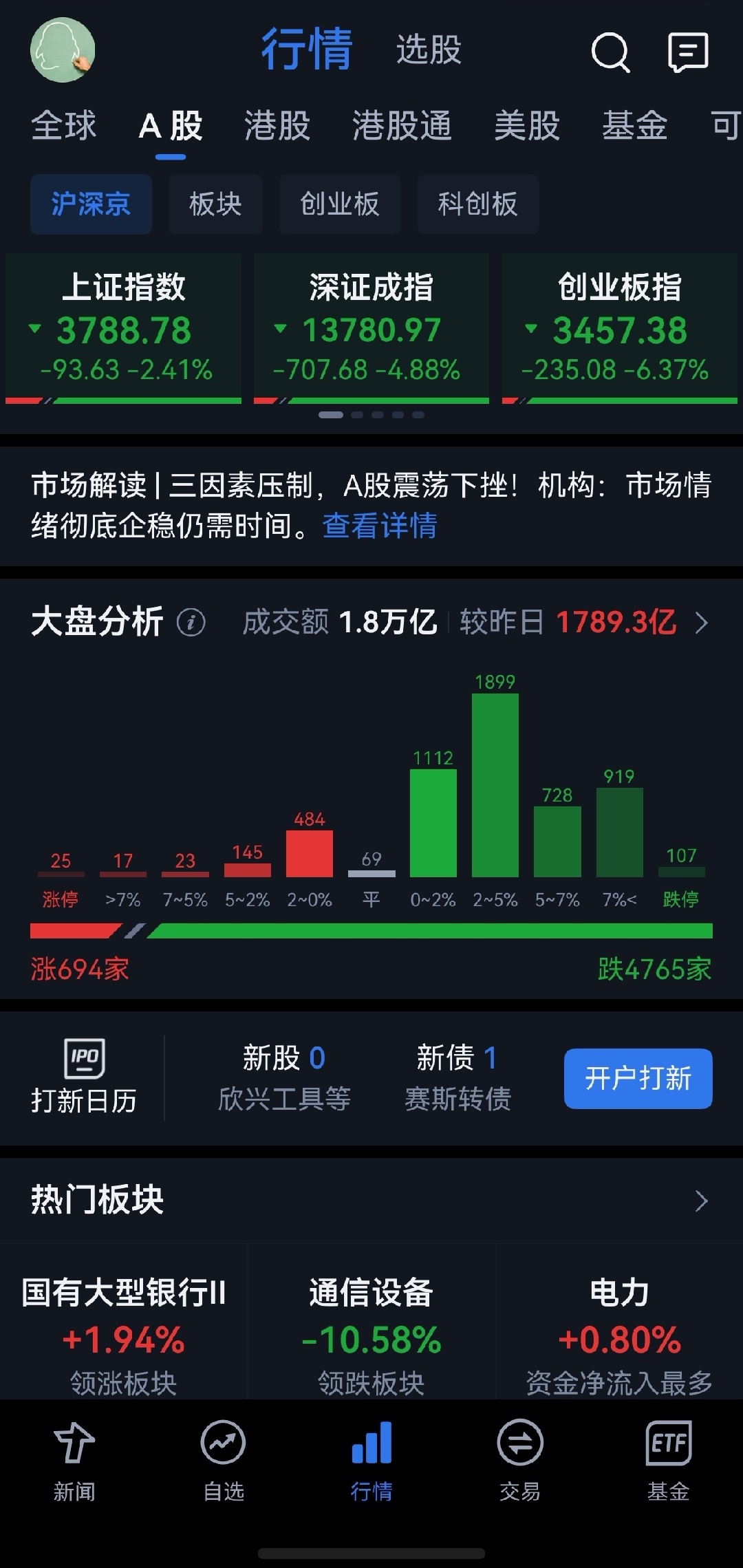Switch to the 美股 market tab
The image size is (743, 1568).
527,126
